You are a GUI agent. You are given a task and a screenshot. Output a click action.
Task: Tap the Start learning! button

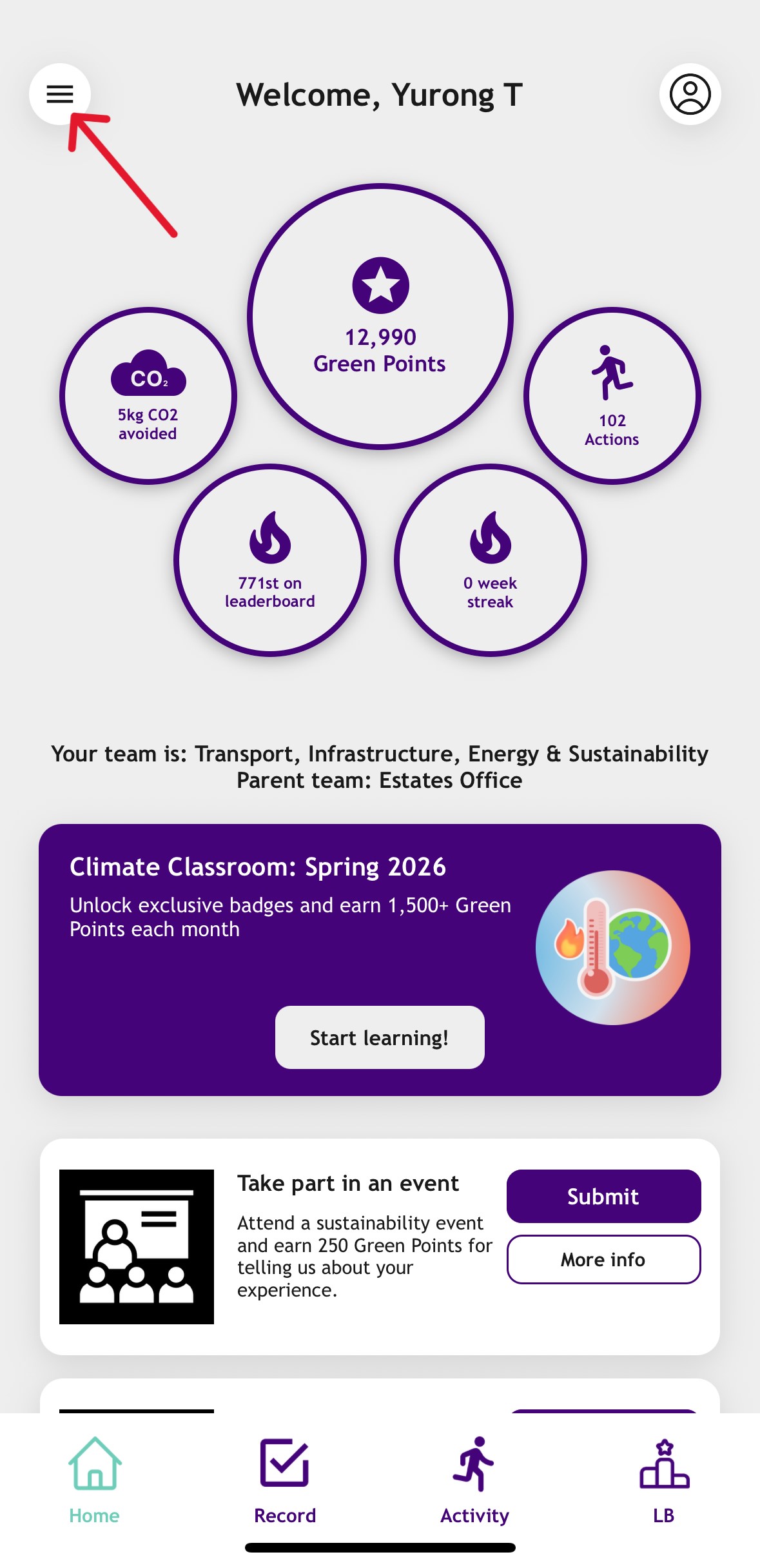(x=380, y=1037)
